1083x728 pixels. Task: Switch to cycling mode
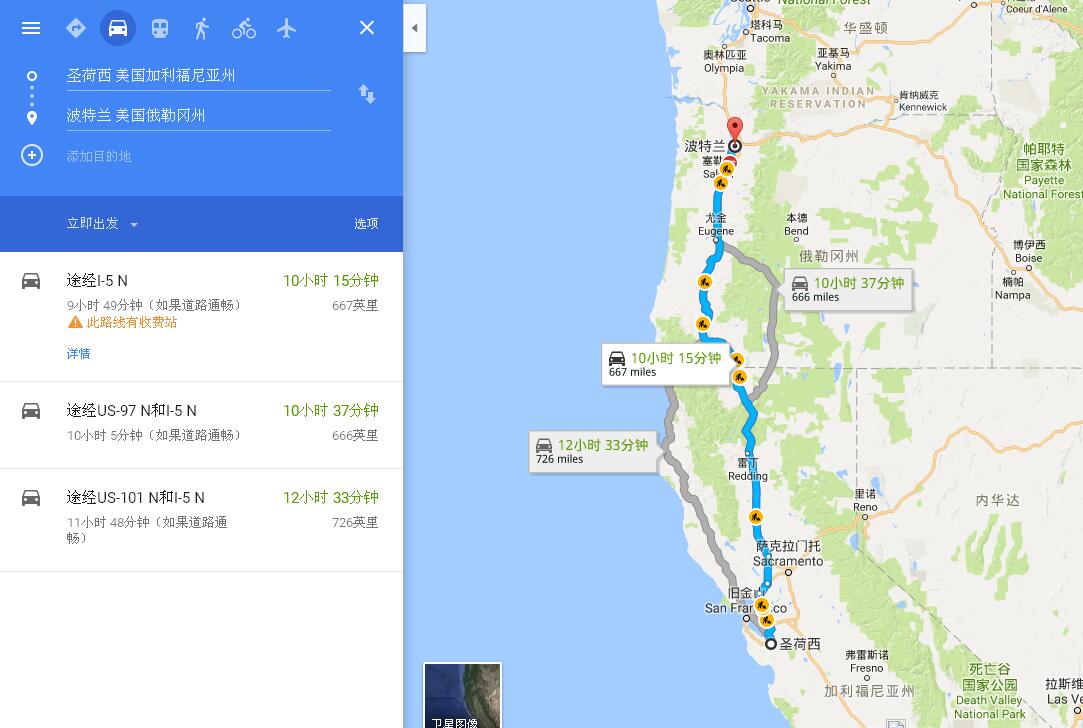coord(244,28)
